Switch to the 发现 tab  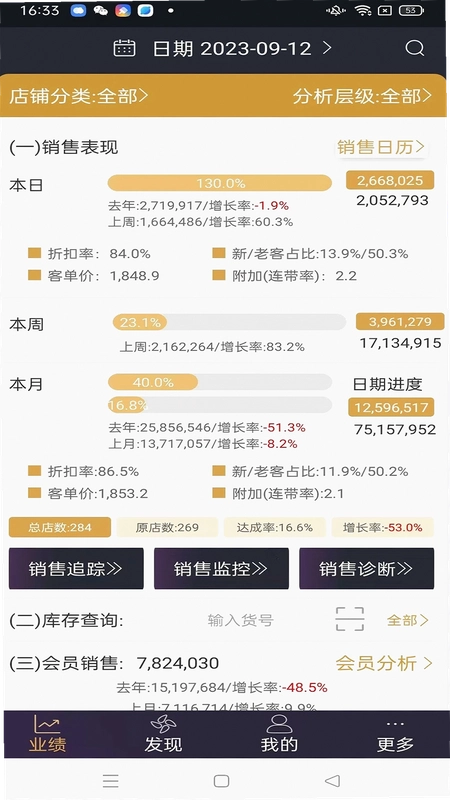pos(163,734)
